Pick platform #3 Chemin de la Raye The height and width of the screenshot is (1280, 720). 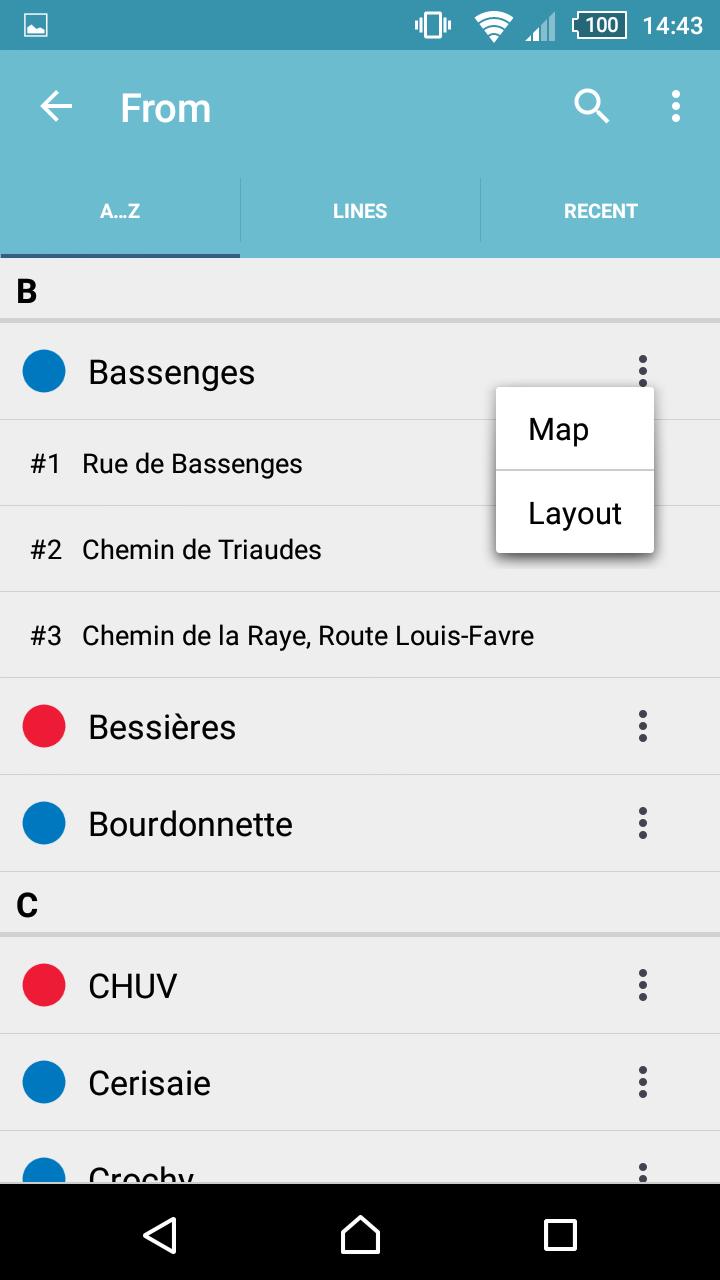[308, 636]
